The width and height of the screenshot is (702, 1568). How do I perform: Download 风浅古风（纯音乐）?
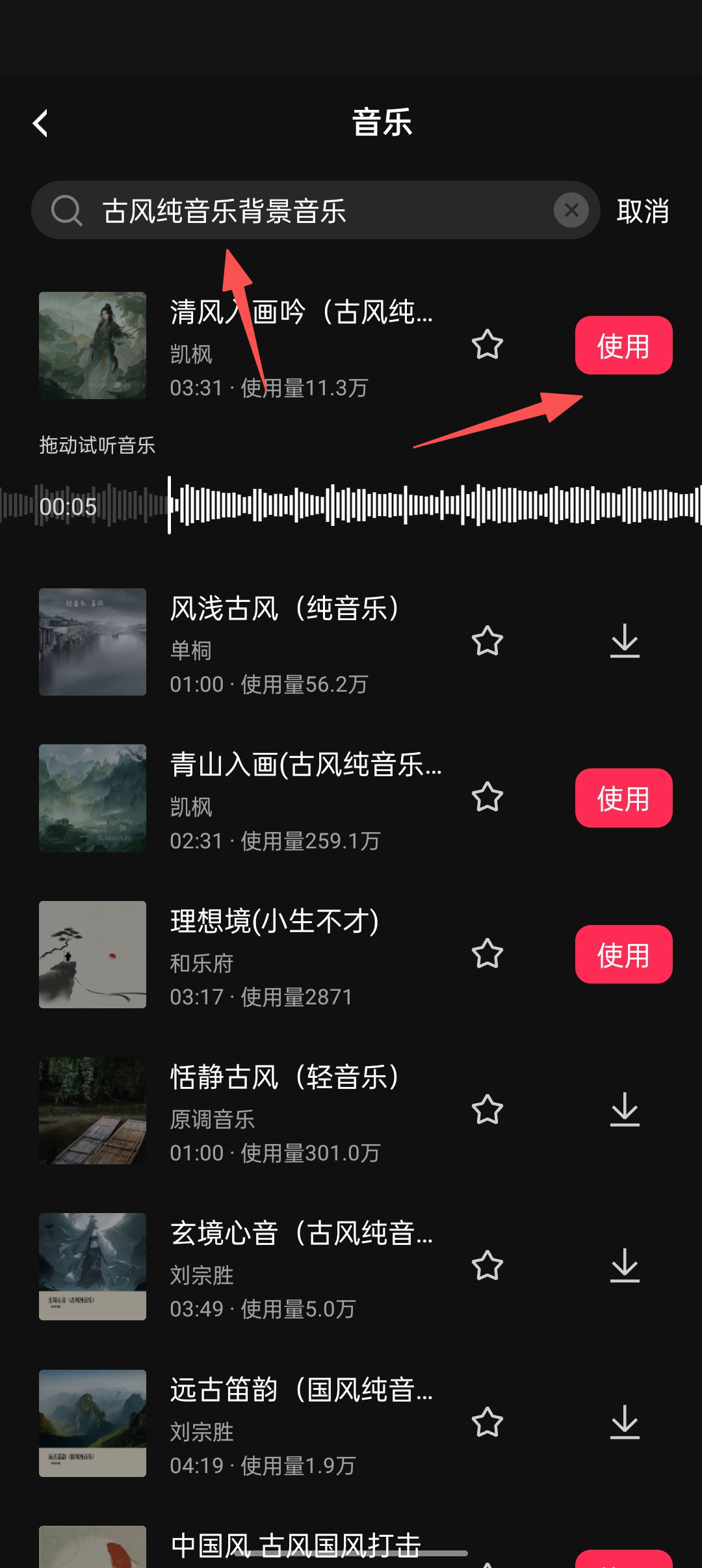(x=625, y=641)
